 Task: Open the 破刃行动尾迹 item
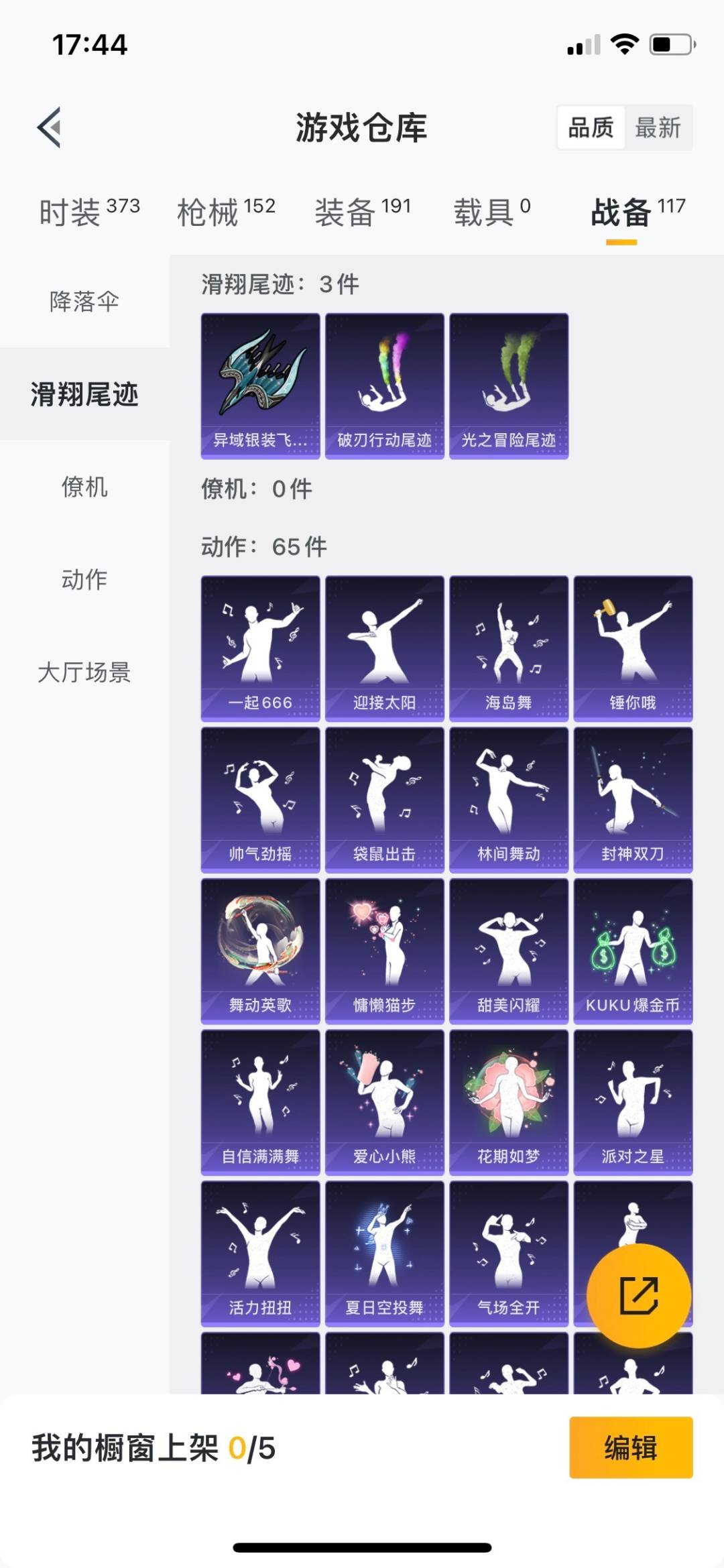(385, 386)
